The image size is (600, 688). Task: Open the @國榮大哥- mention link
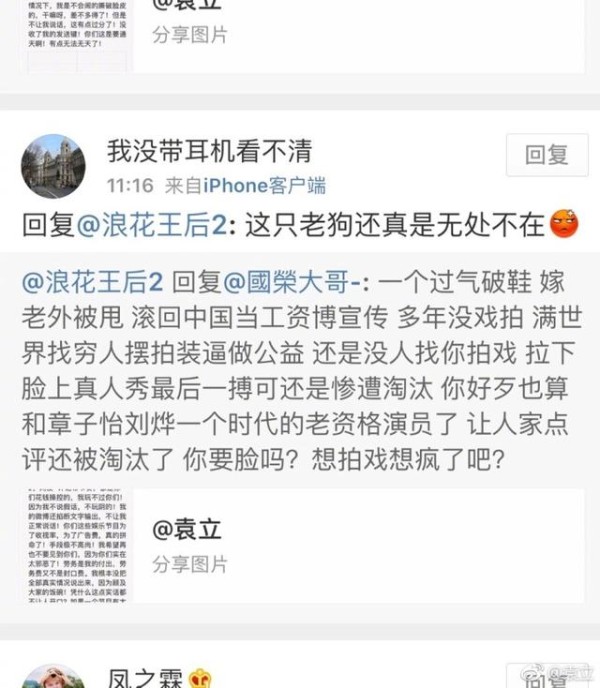(x=302, y=280)
